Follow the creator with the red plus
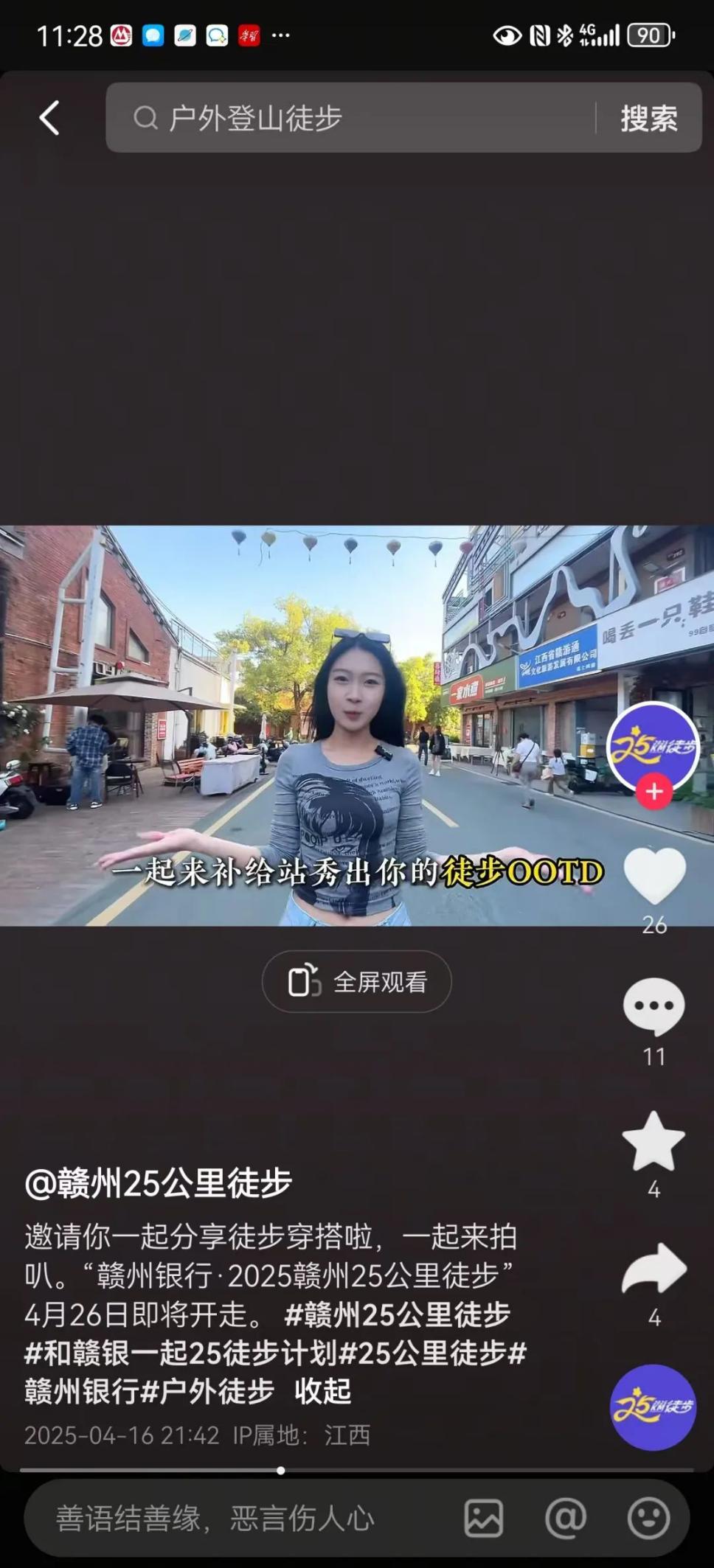The width and height of the screenshot is (714, 1568). coord(654,792)
